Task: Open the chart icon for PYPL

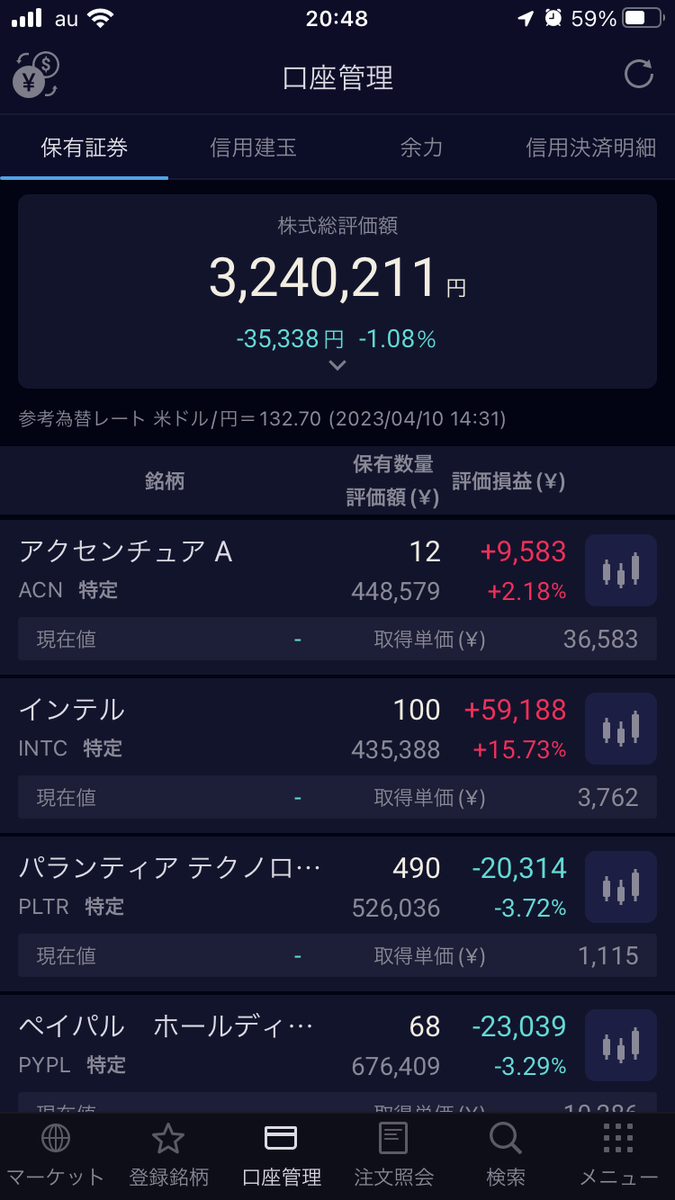Action: coord(620,1046)
